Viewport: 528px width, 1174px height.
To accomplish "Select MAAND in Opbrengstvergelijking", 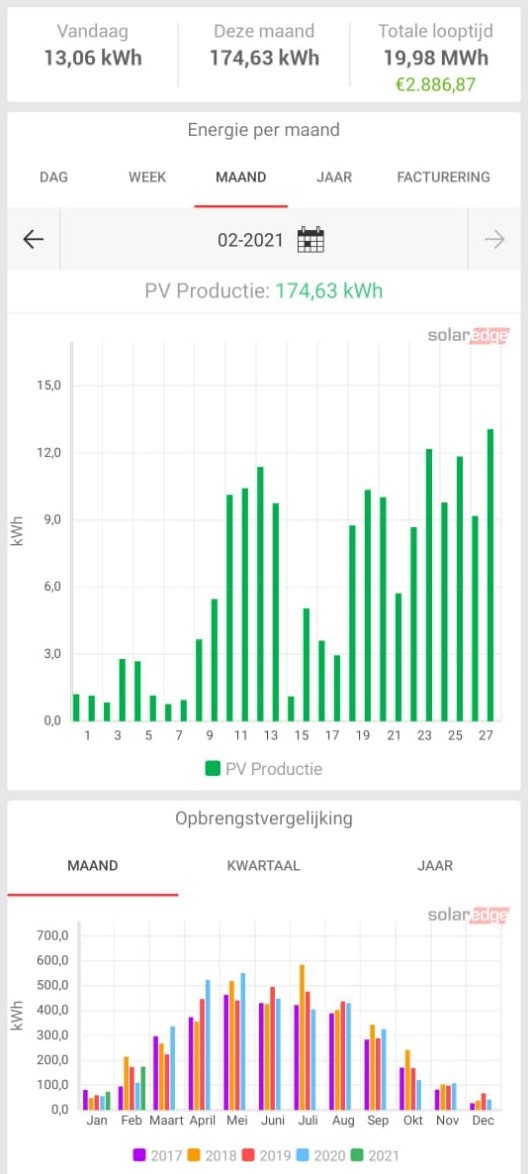I will (x=93, y=866).
